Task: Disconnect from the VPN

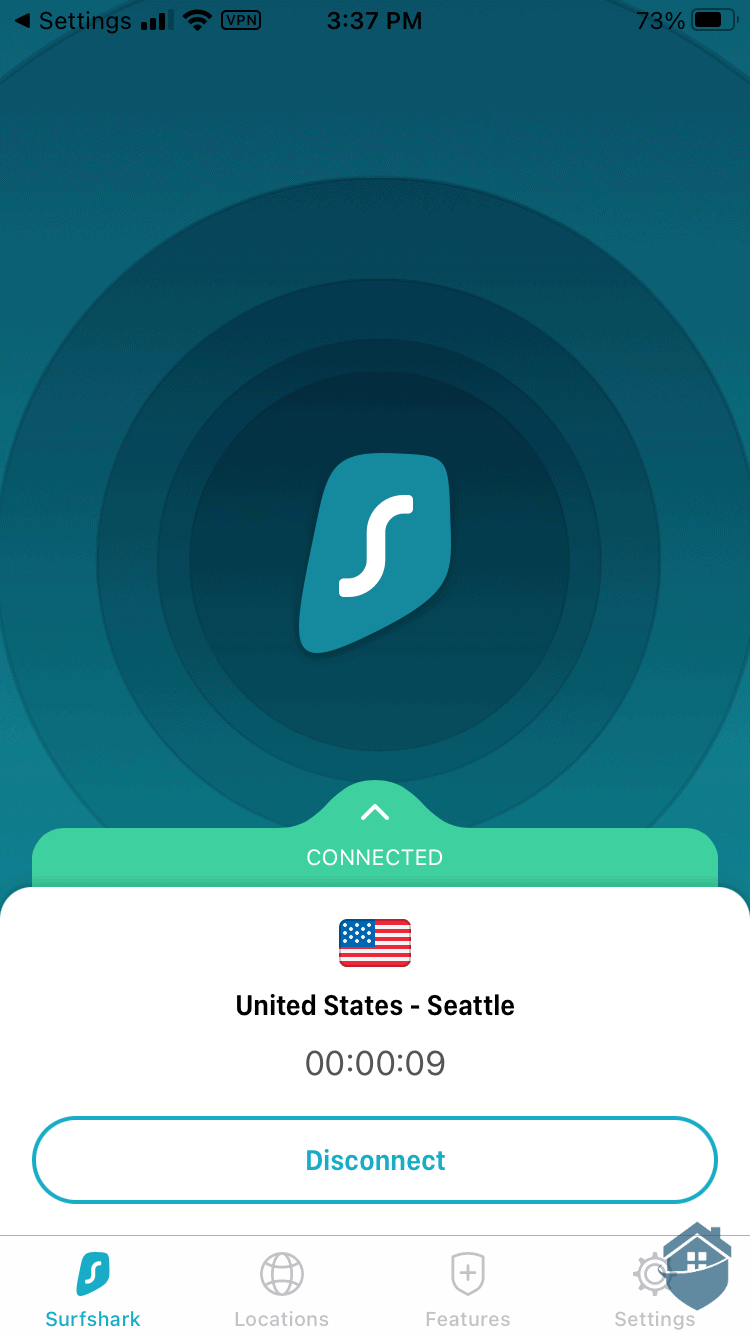Action: click(x=375, y=1160)
